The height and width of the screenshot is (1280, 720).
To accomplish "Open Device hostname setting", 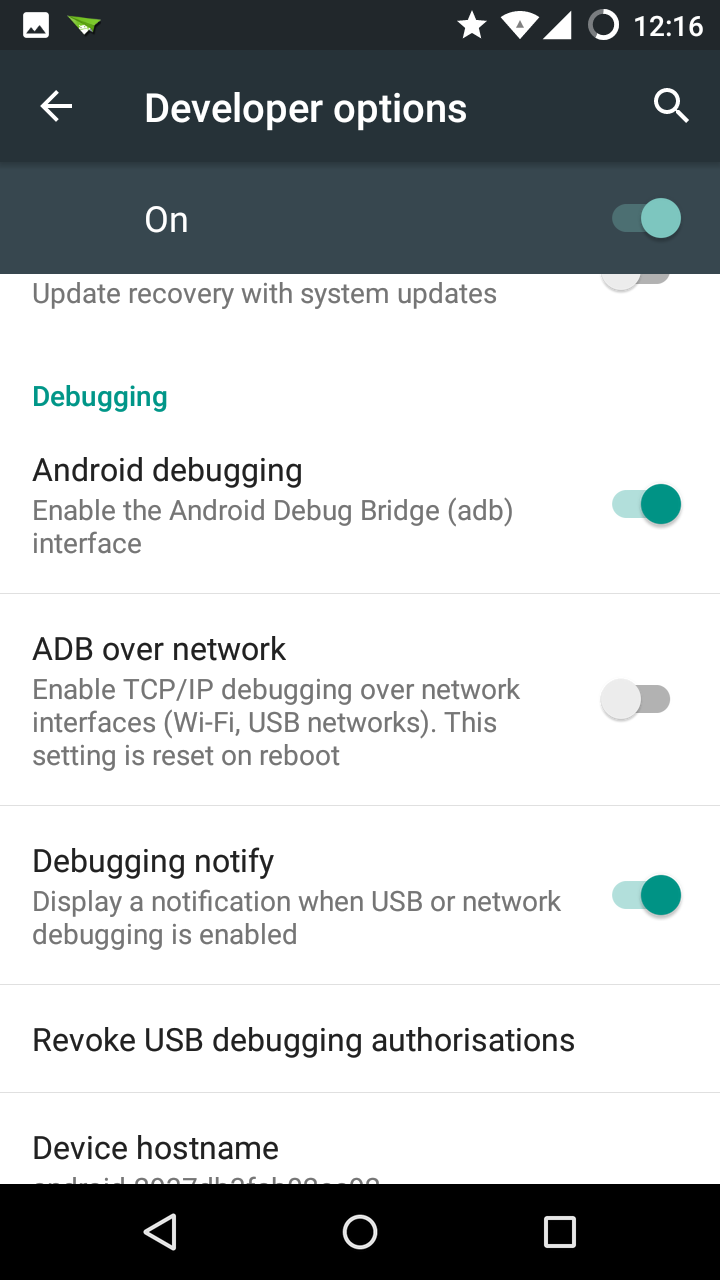I will click(156, 1150).
